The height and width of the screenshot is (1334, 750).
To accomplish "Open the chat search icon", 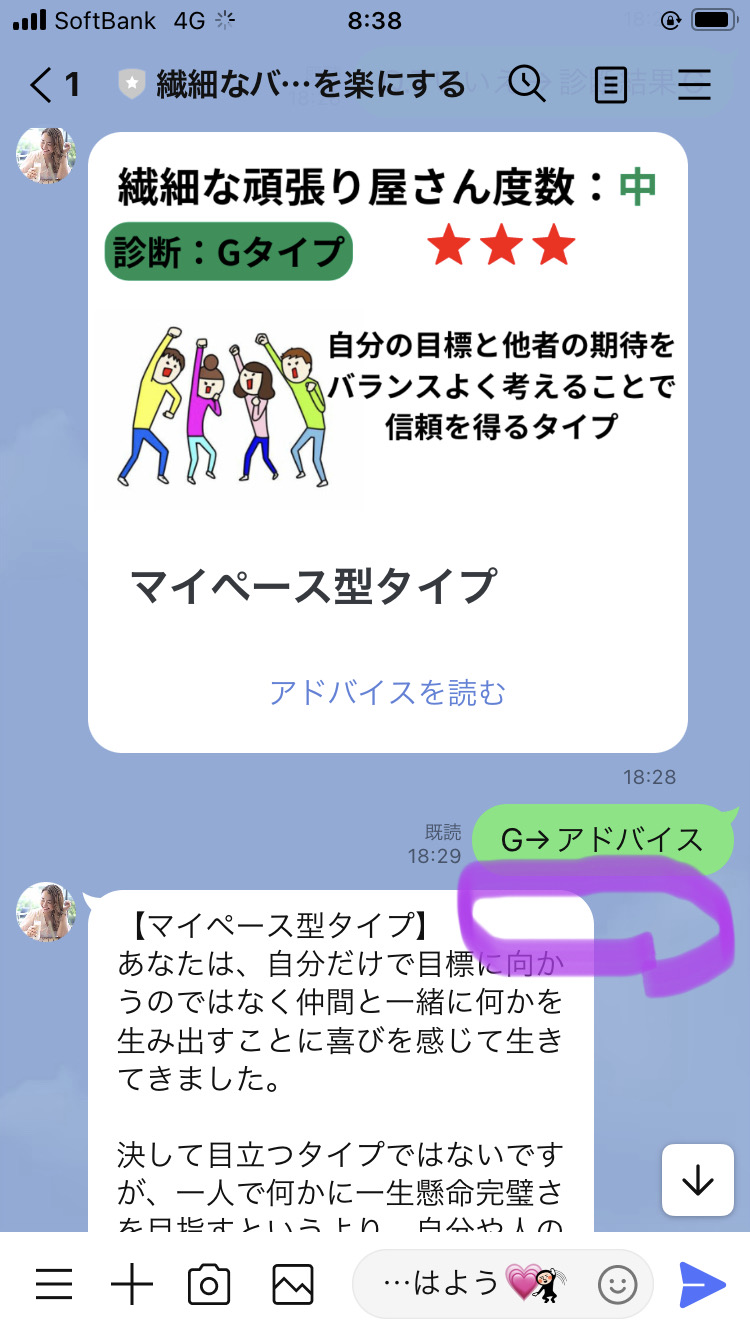I will tap(527, 84).
